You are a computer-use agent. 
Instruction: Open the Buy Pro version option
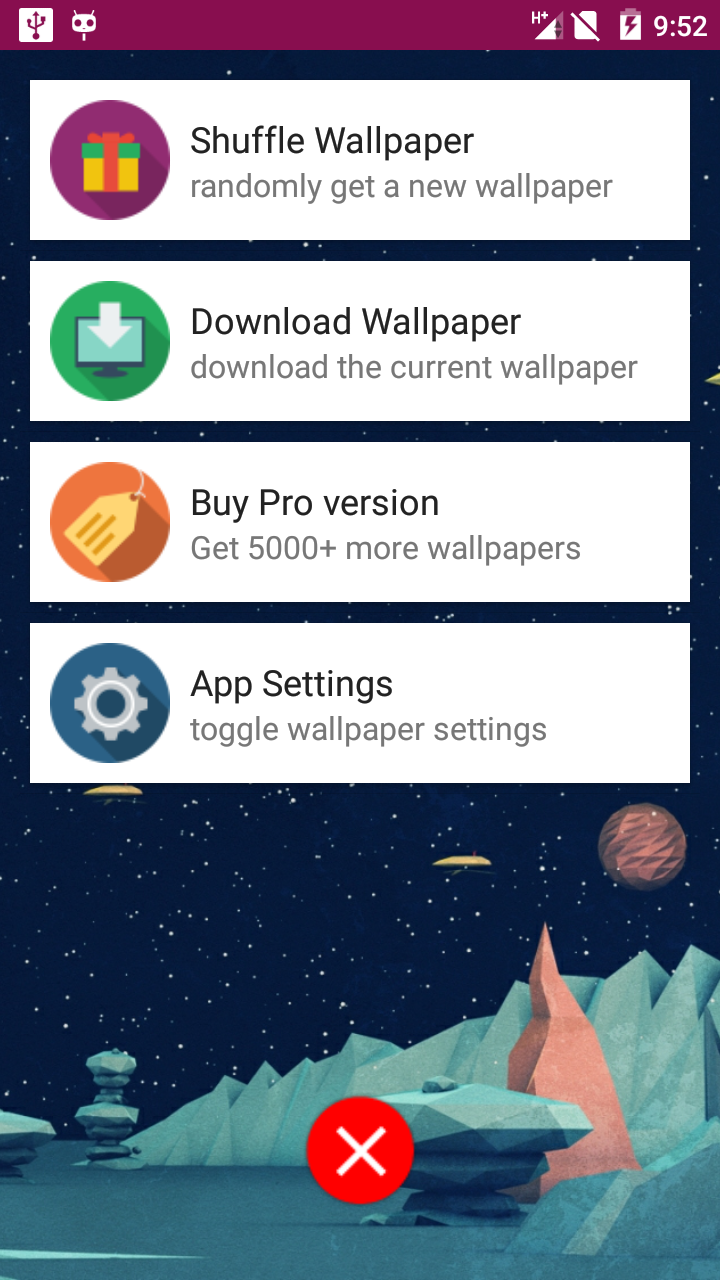(x=360, y=522)
